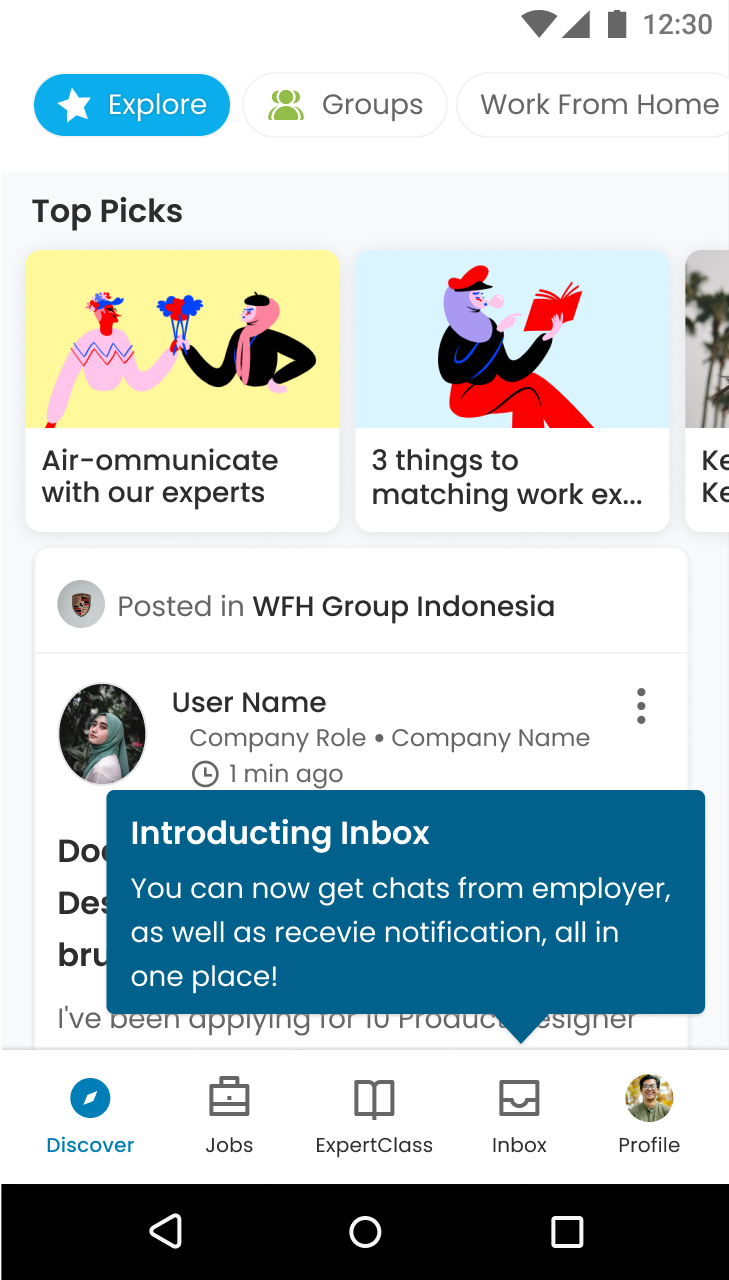This screenshot has width=729, height=1280.
Task: Open the ExpertClass tab
Action: click(374, 1116)
